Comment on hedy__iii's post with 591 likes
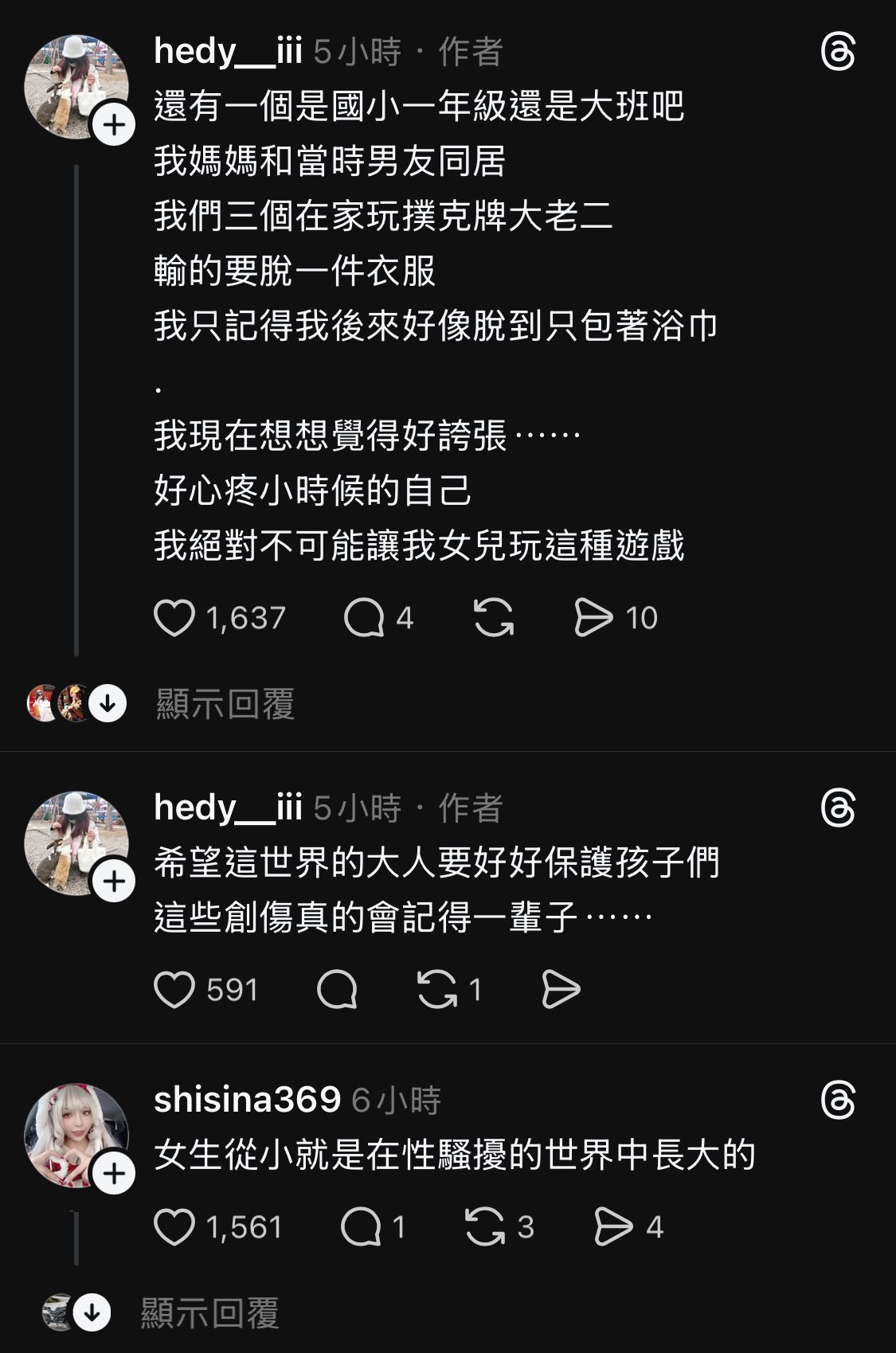Image resolution: width=896 pixels, height=1353 pixels. pyautogui.click(x=337, y=990)
